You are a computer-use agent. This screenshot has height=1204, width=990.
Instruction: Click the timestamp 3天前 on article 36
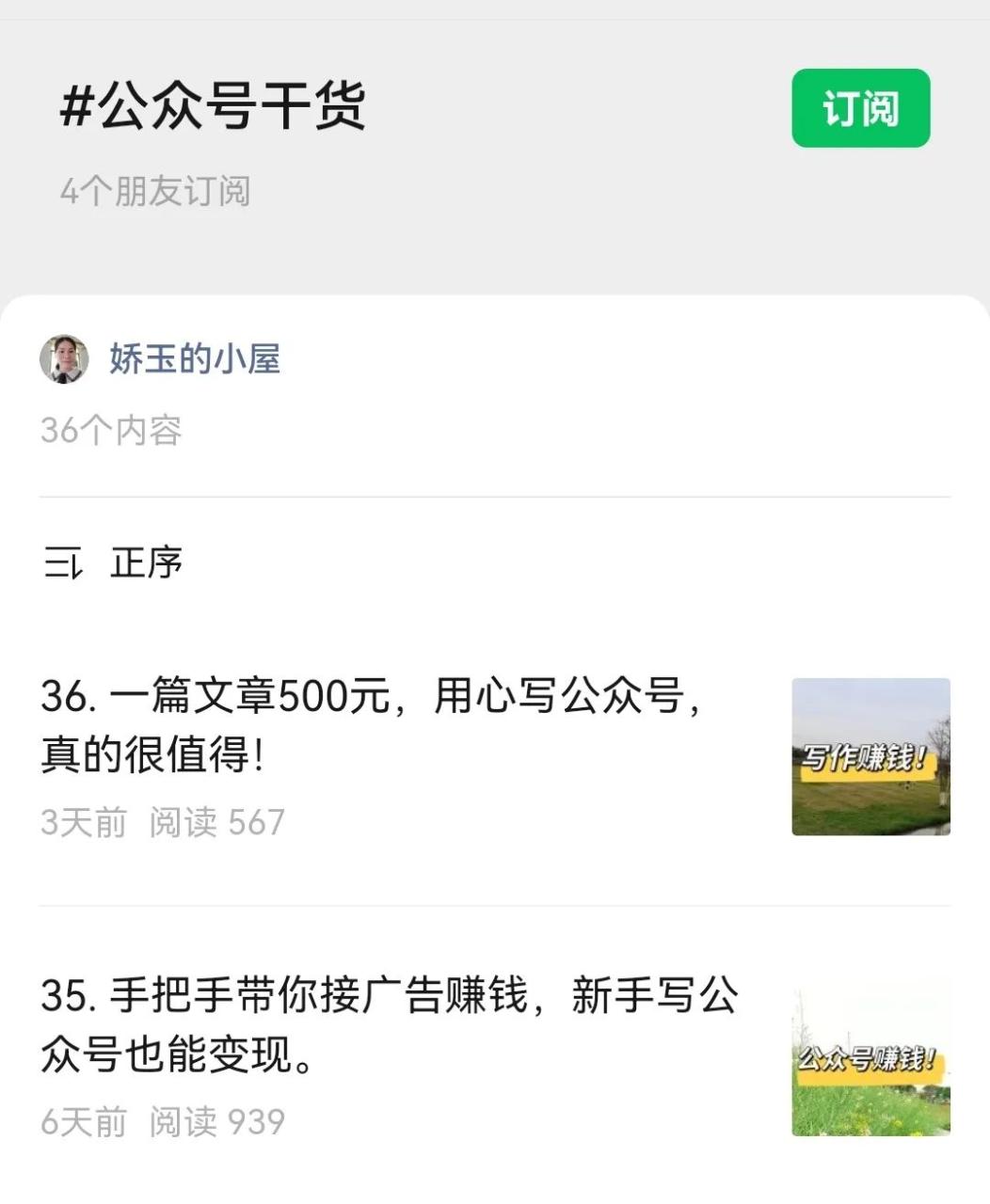coord(81,821)
